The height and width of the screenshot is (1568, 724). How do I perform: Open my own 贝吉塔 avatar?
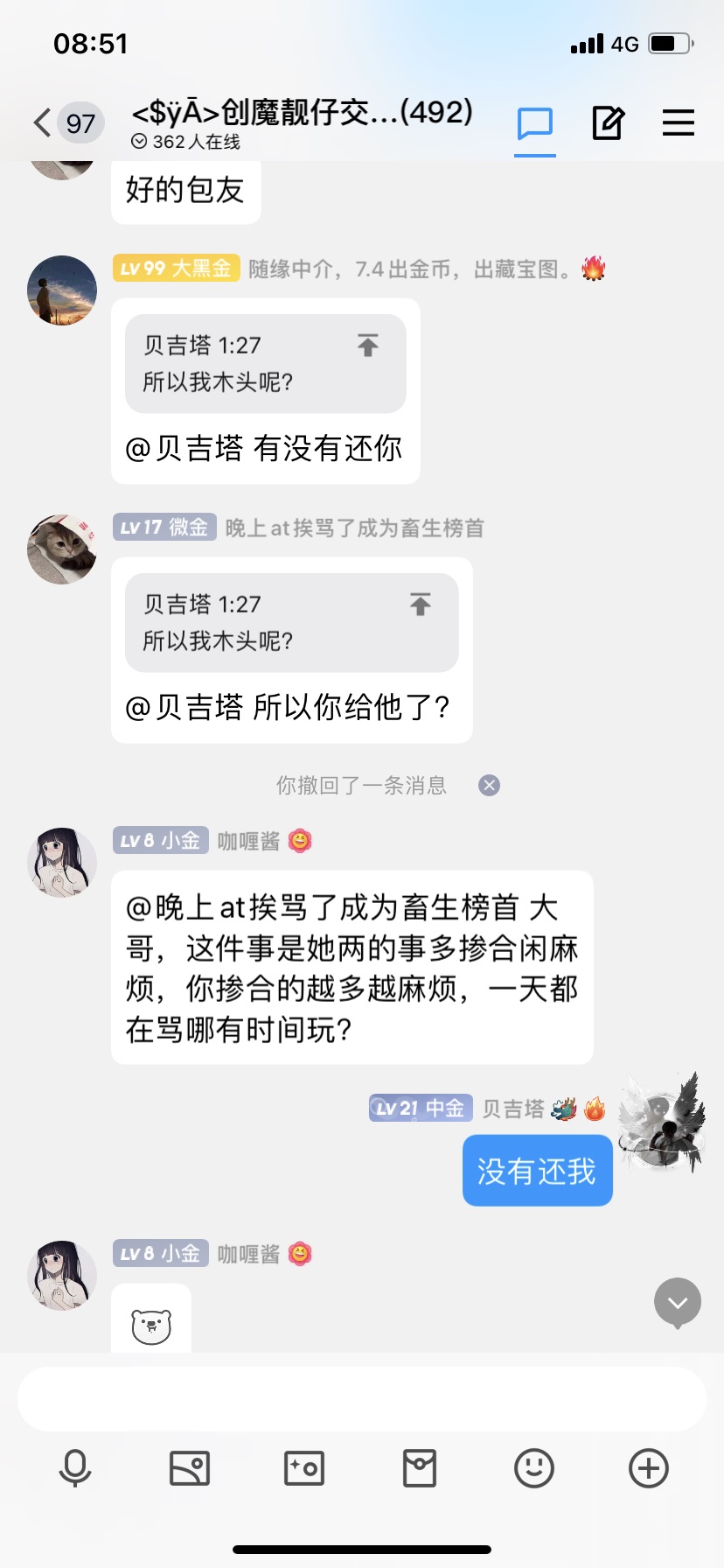[x=662, y=1123]
